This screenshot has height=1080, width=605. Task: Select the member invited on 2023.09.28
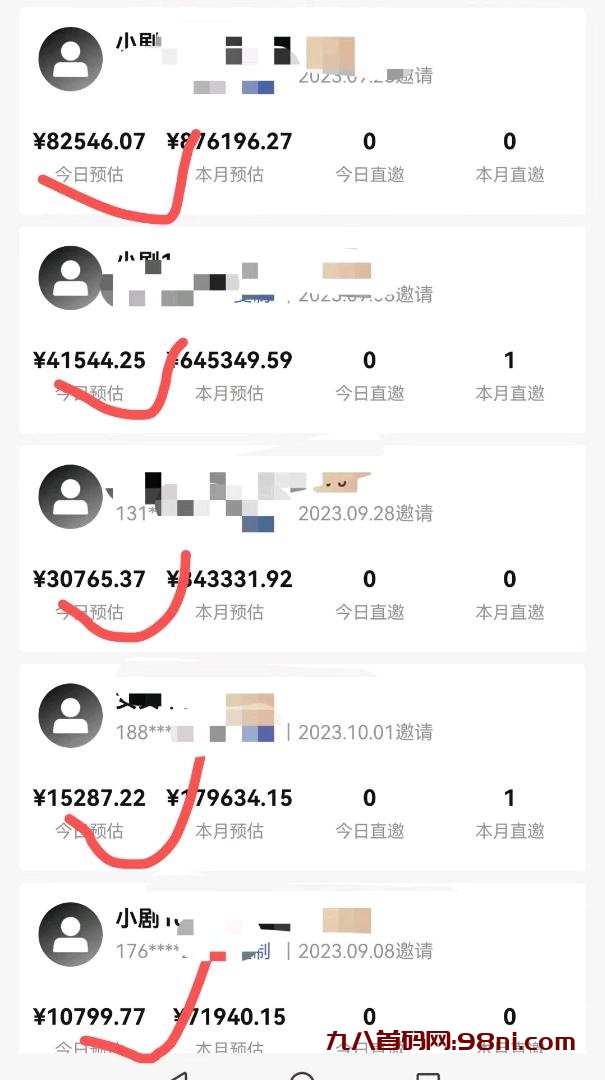click(x=302, y=548)
